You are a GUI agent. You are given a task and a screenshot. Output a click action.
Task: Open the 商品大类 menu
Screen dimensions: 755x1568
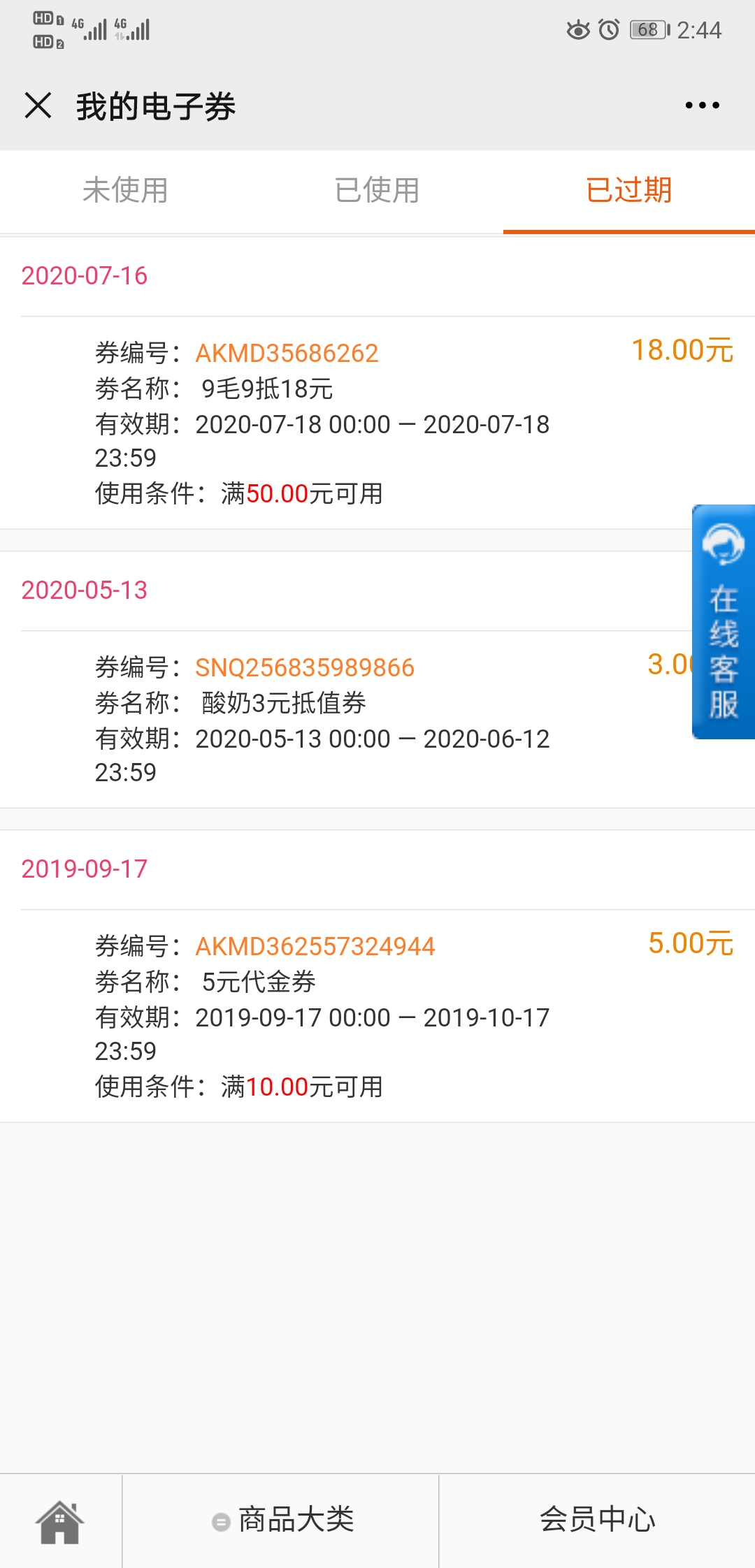tap(282, 1520)
